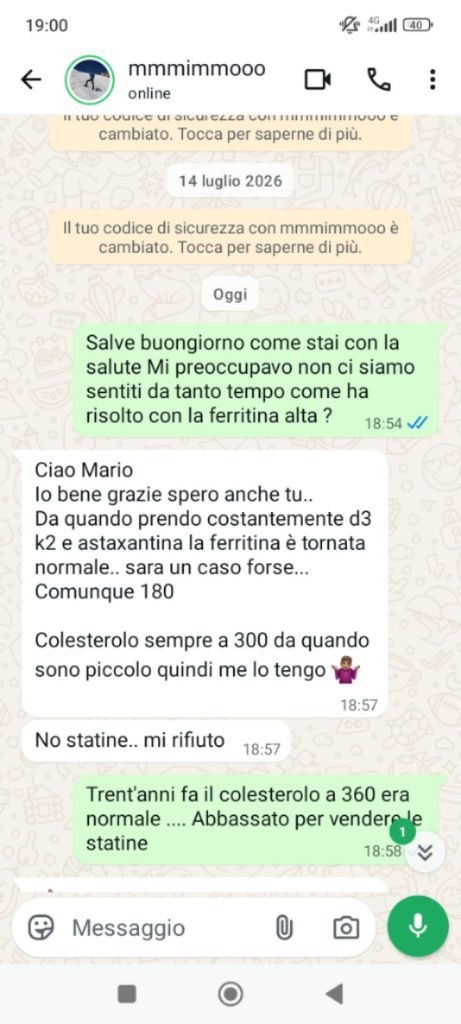The image size is (461, 1024).
Task: Go back to the chat list
Action: 31,80
